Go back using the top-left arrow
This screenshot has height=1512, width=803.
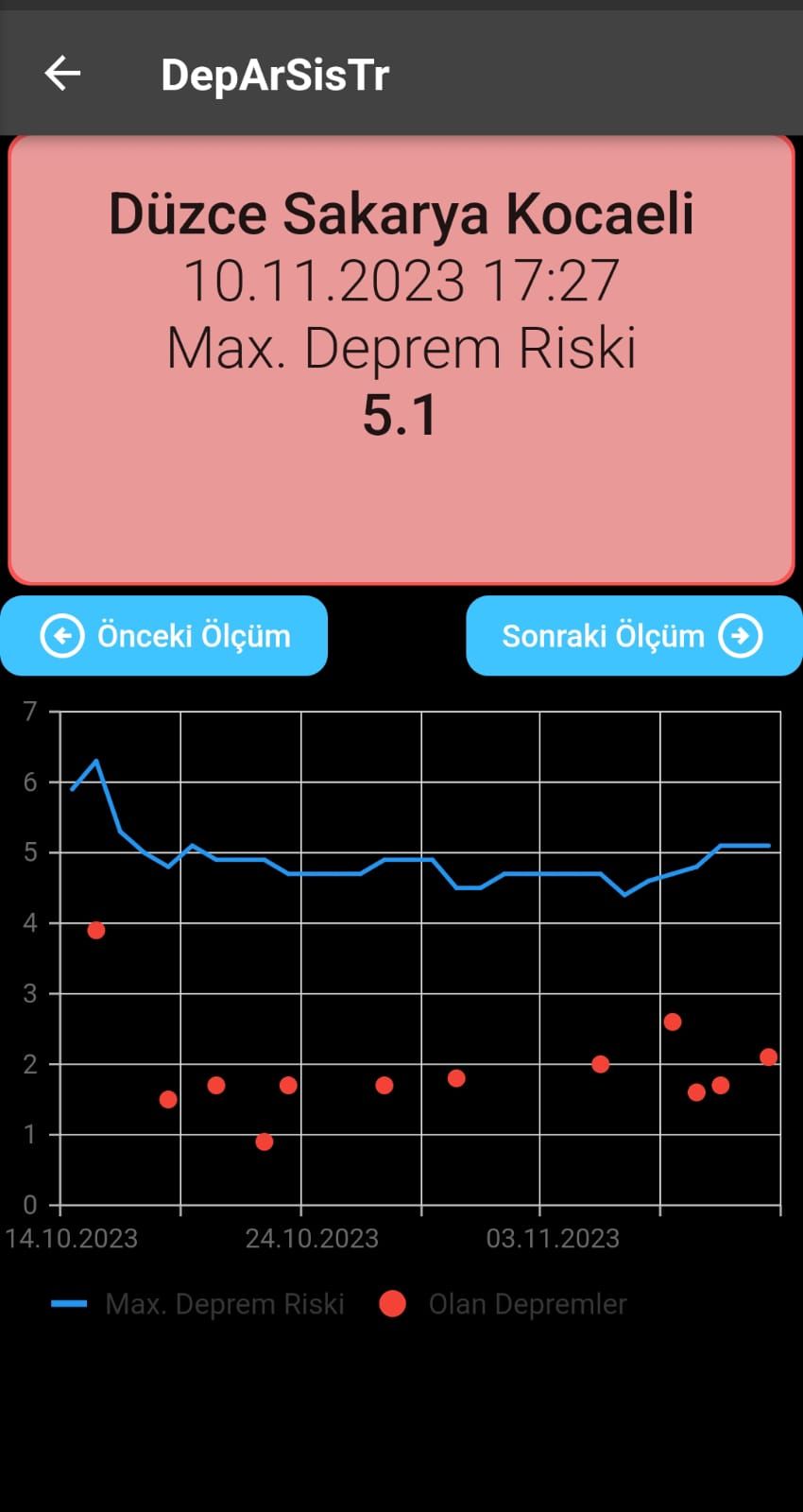[62, 74]
